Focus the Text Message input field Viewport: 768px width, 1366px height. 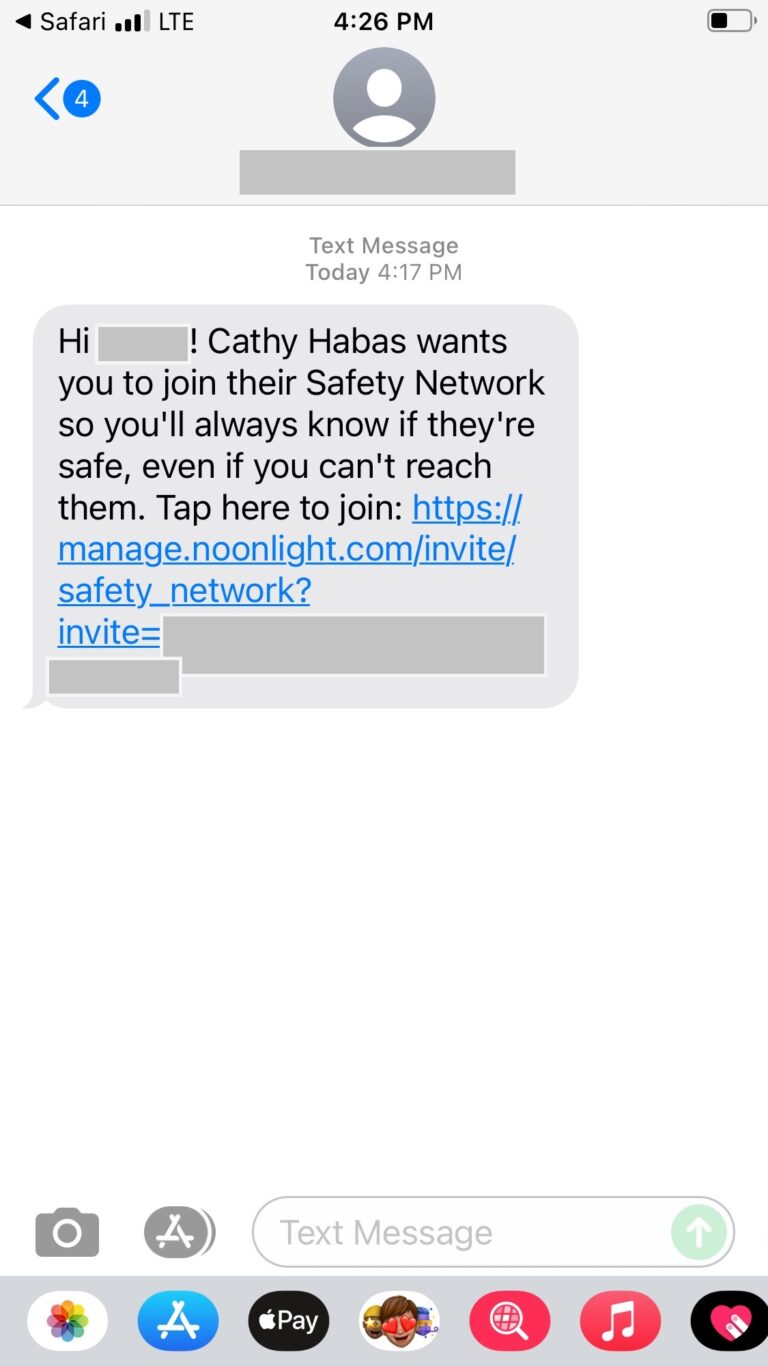(460, 1232)
